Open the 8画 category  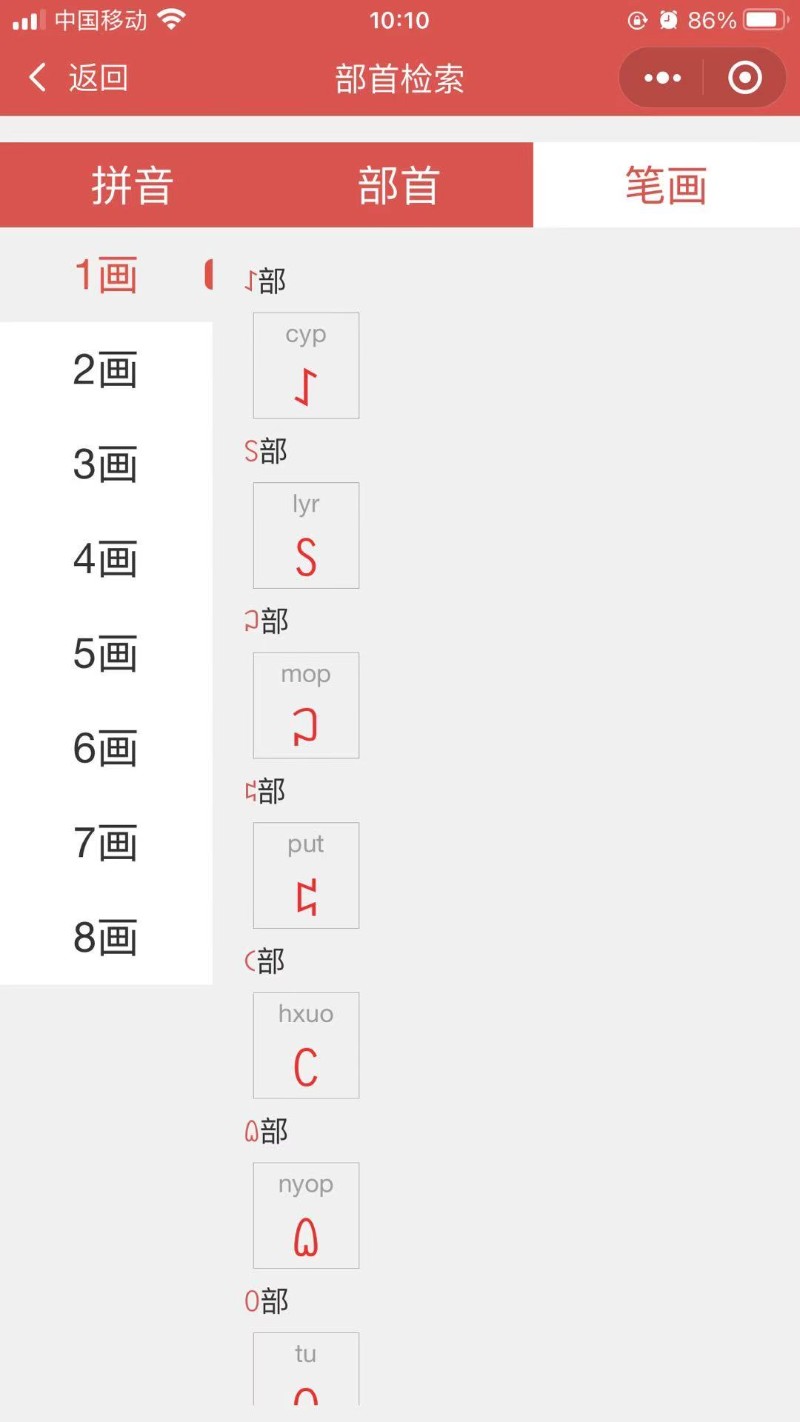(x=106, y=937)
